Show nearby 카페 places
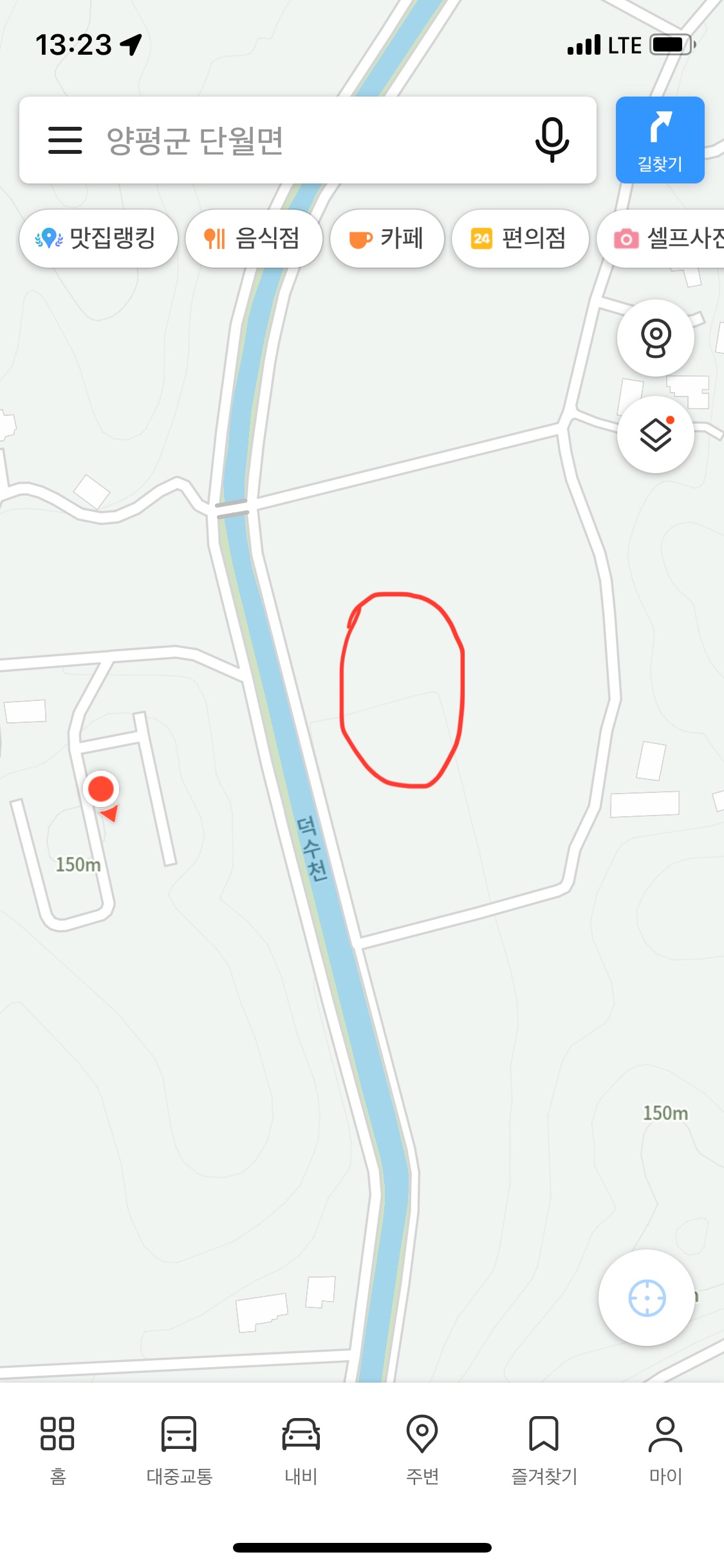Image resolution: width=724 pixels, height=1568 pixels. coord(387,239)
